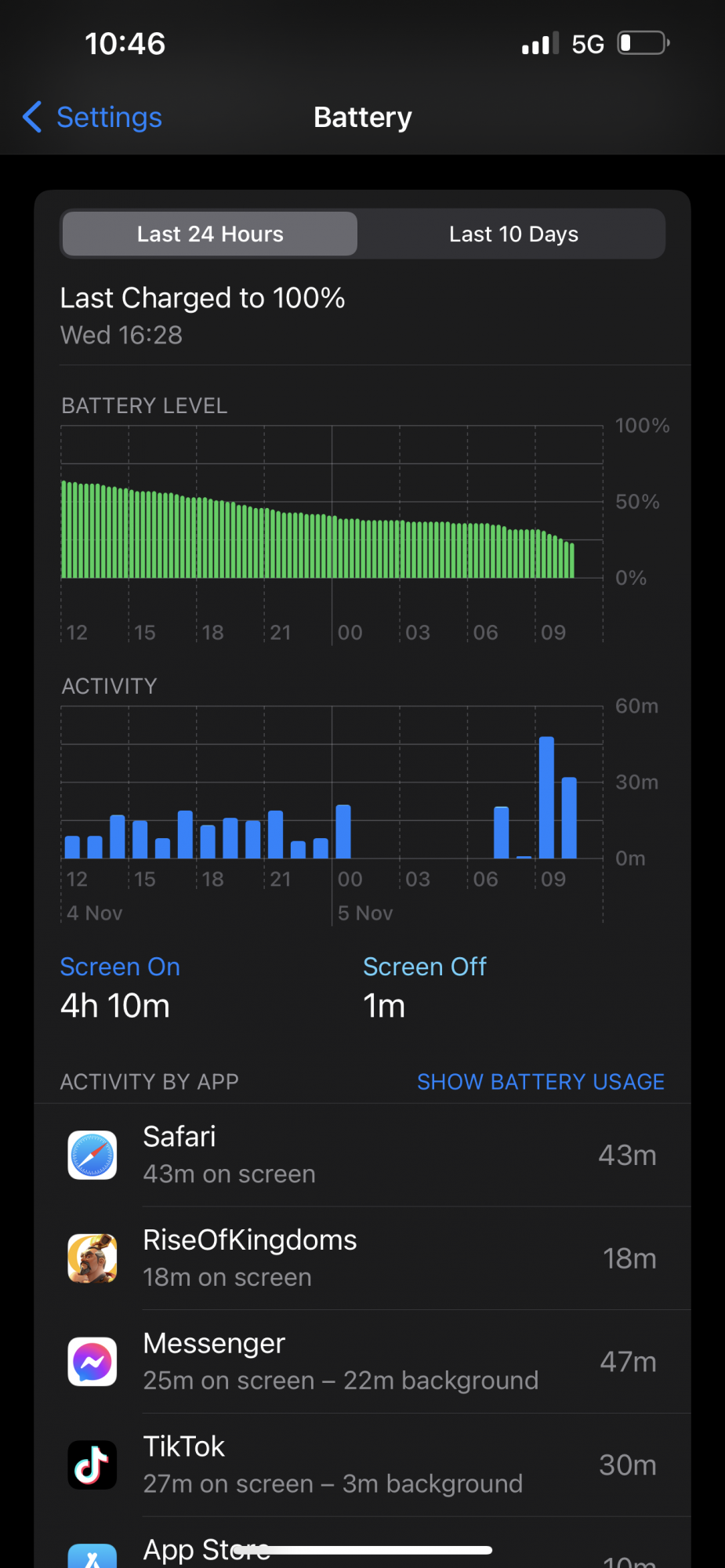Tap Show Battery Usage
Viewport: 725px width, 1568px height.
pyautogui.click(x=540, y=1082)
